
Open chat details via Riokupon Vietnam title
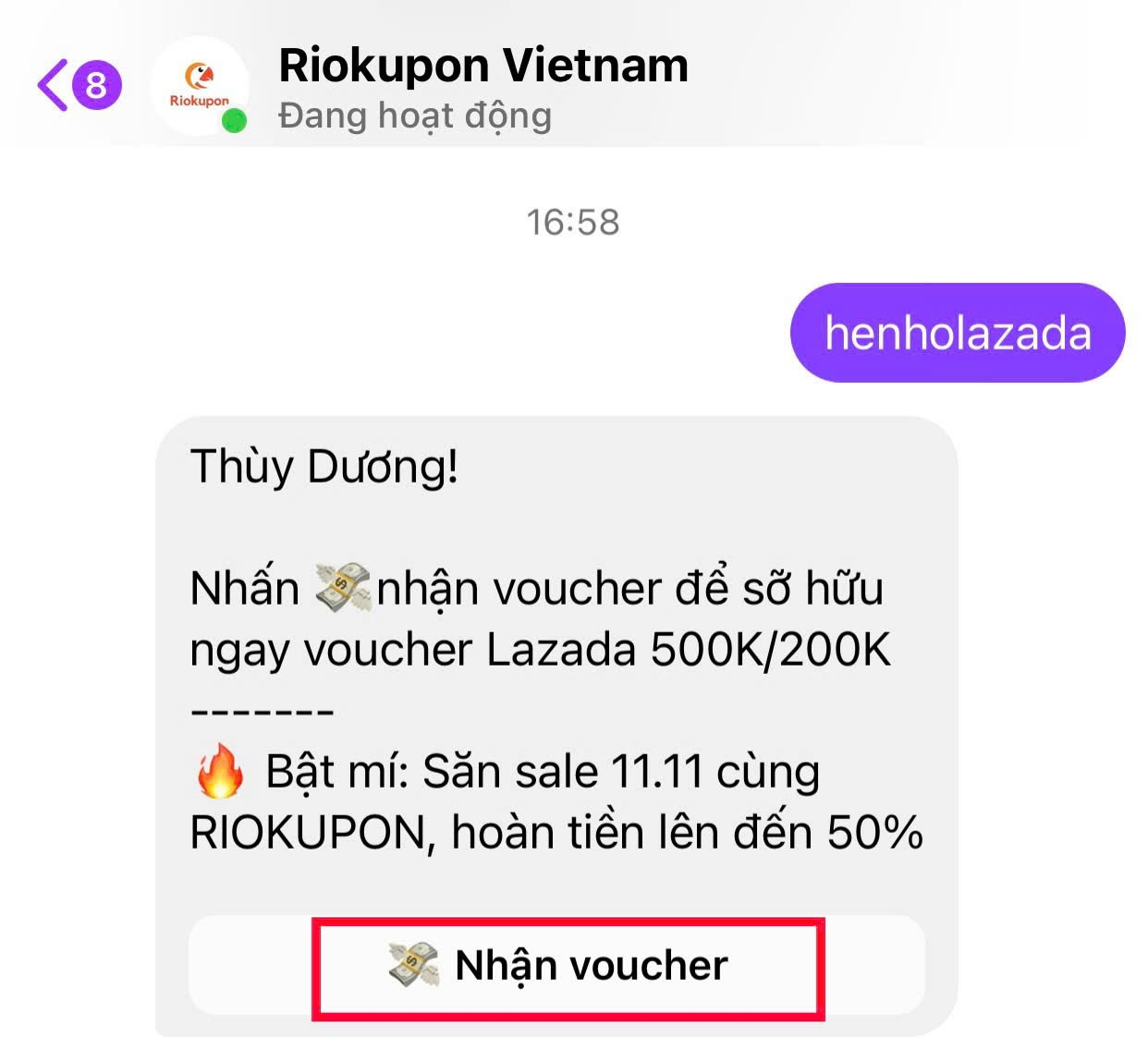tap(483, 67)
